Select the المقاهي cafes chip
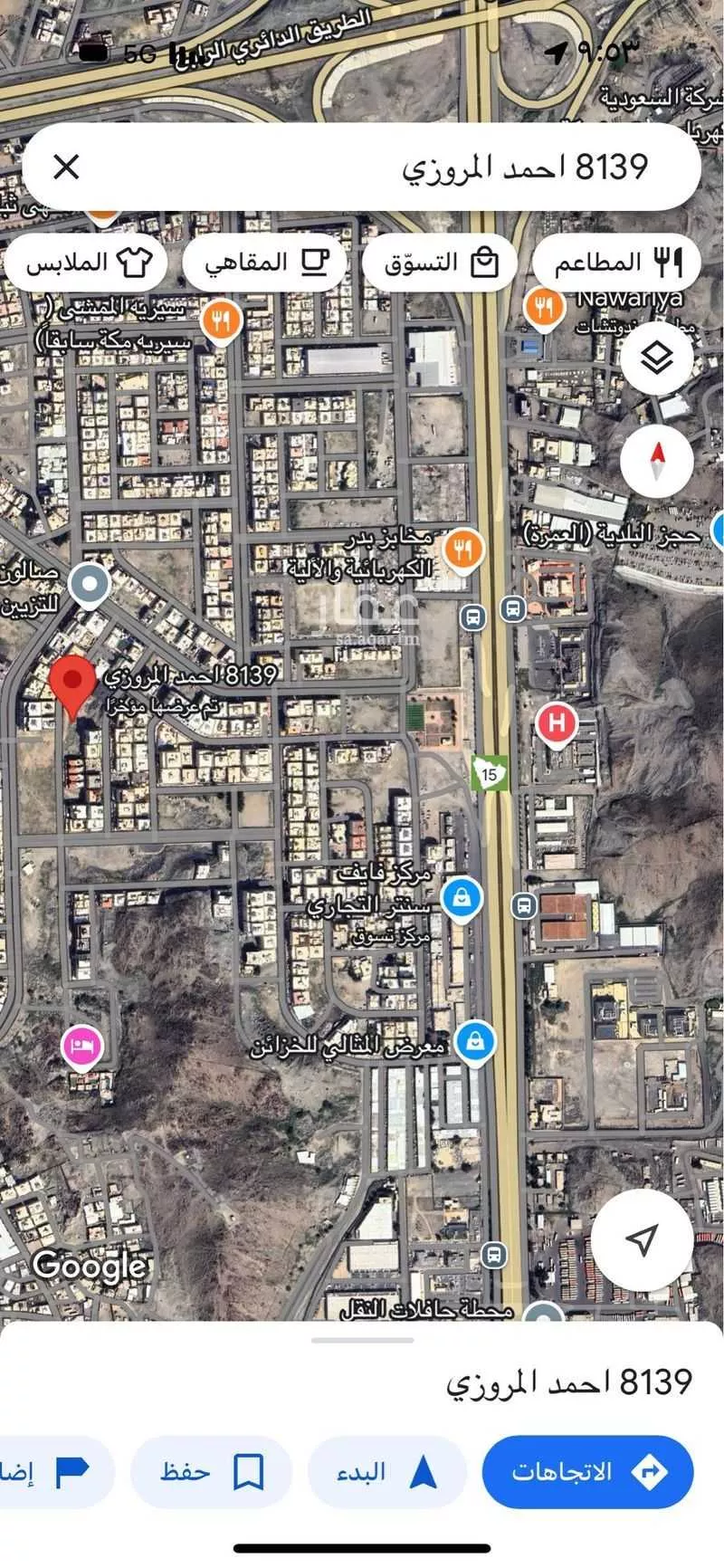Image resolution: width=724 pixels, height=1568 pixels. click(x=265, y=263)
